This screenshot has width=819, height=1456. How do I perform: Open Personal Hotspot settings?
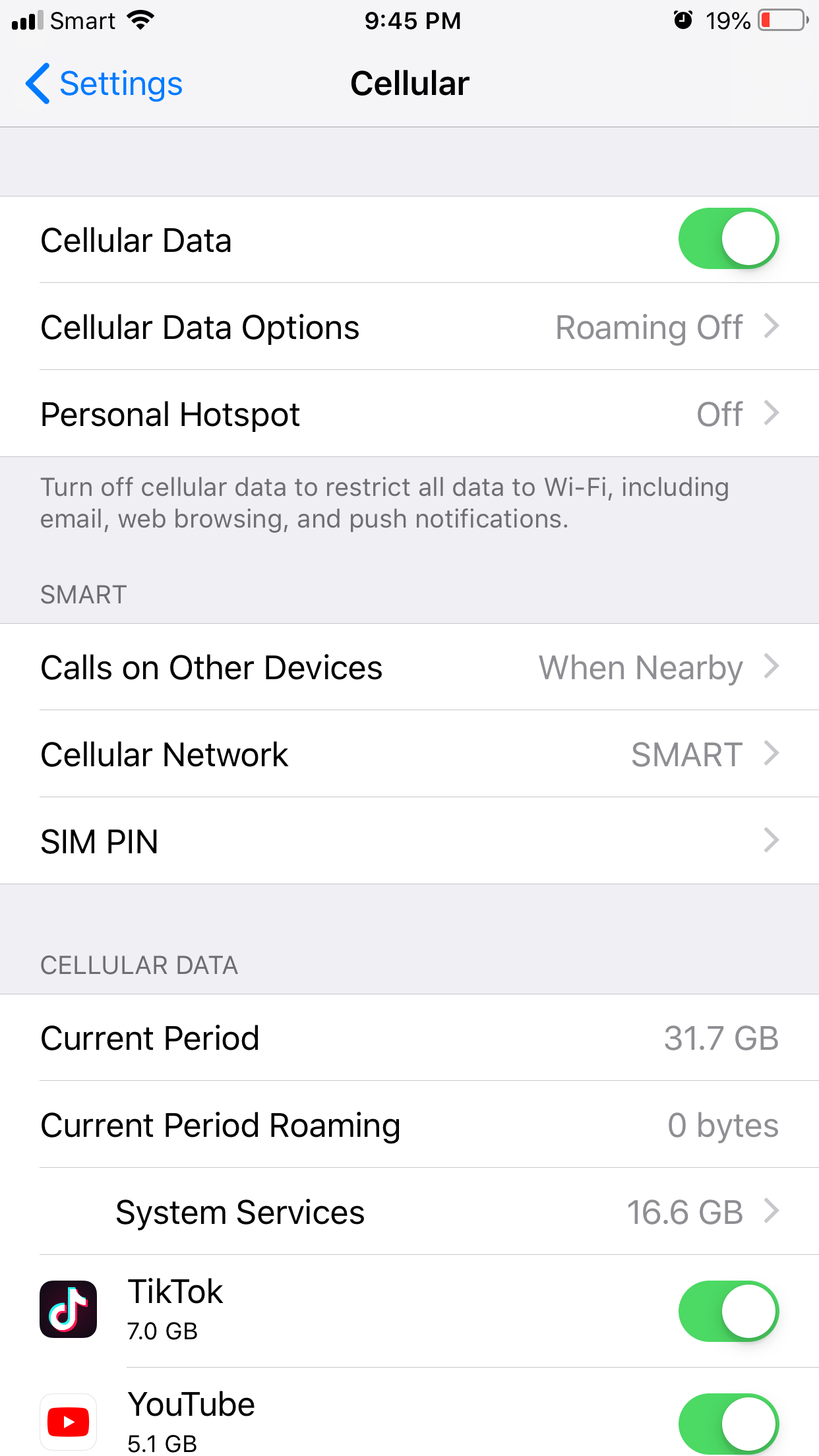[409, 414]
